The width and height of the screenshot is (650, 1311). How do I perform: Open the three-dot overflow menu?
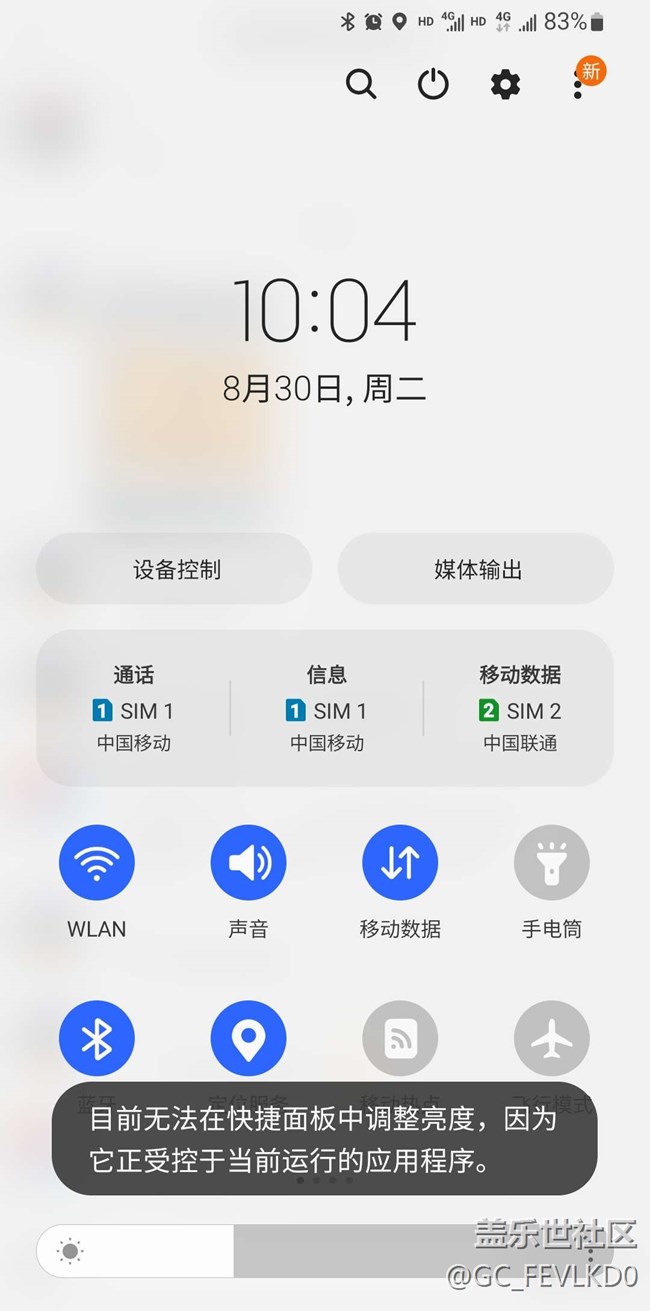[x=578, y=85]
